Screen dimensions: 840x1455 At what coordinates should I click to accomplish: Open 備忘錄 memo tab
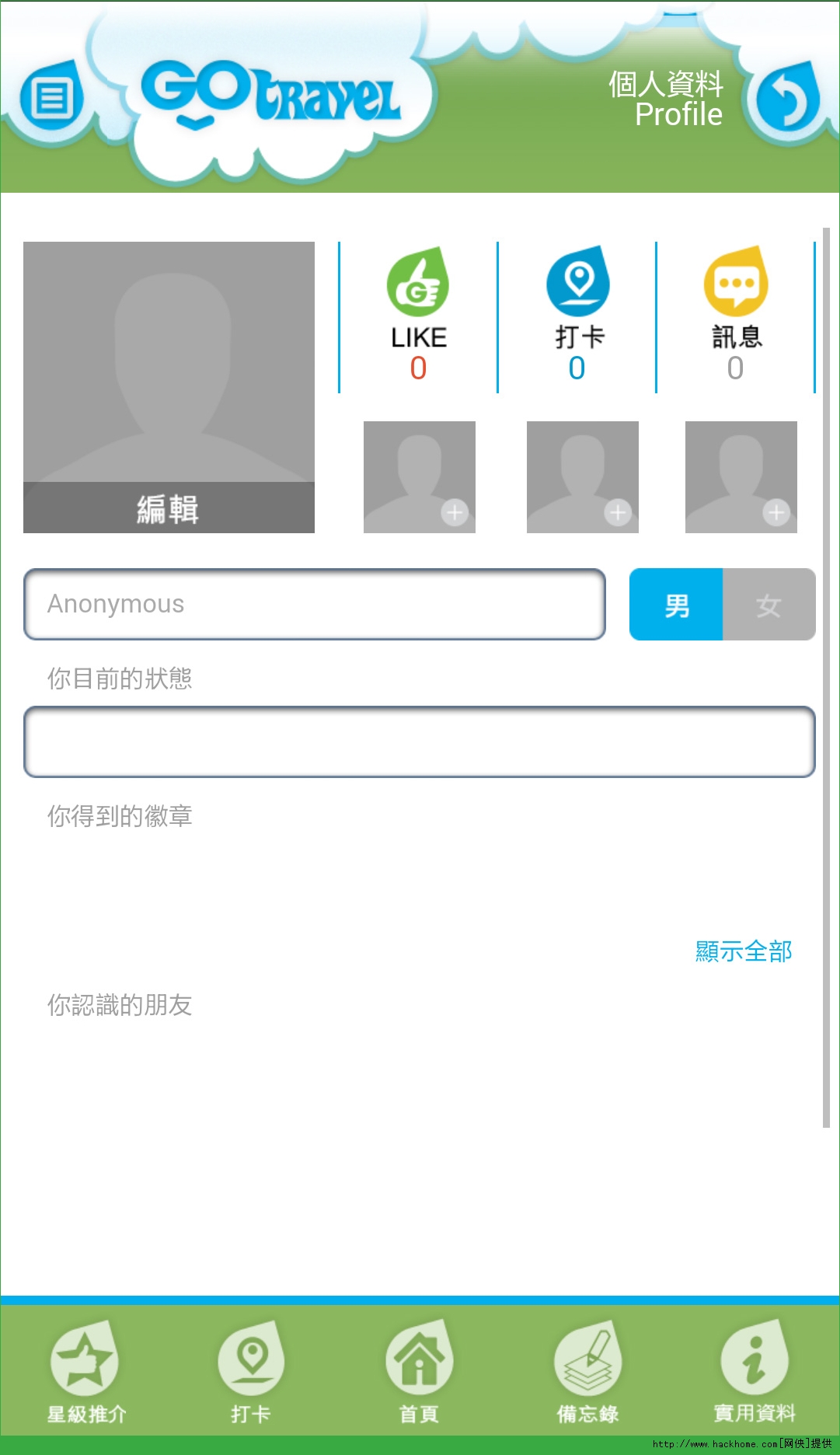(x=587, y=1371)
